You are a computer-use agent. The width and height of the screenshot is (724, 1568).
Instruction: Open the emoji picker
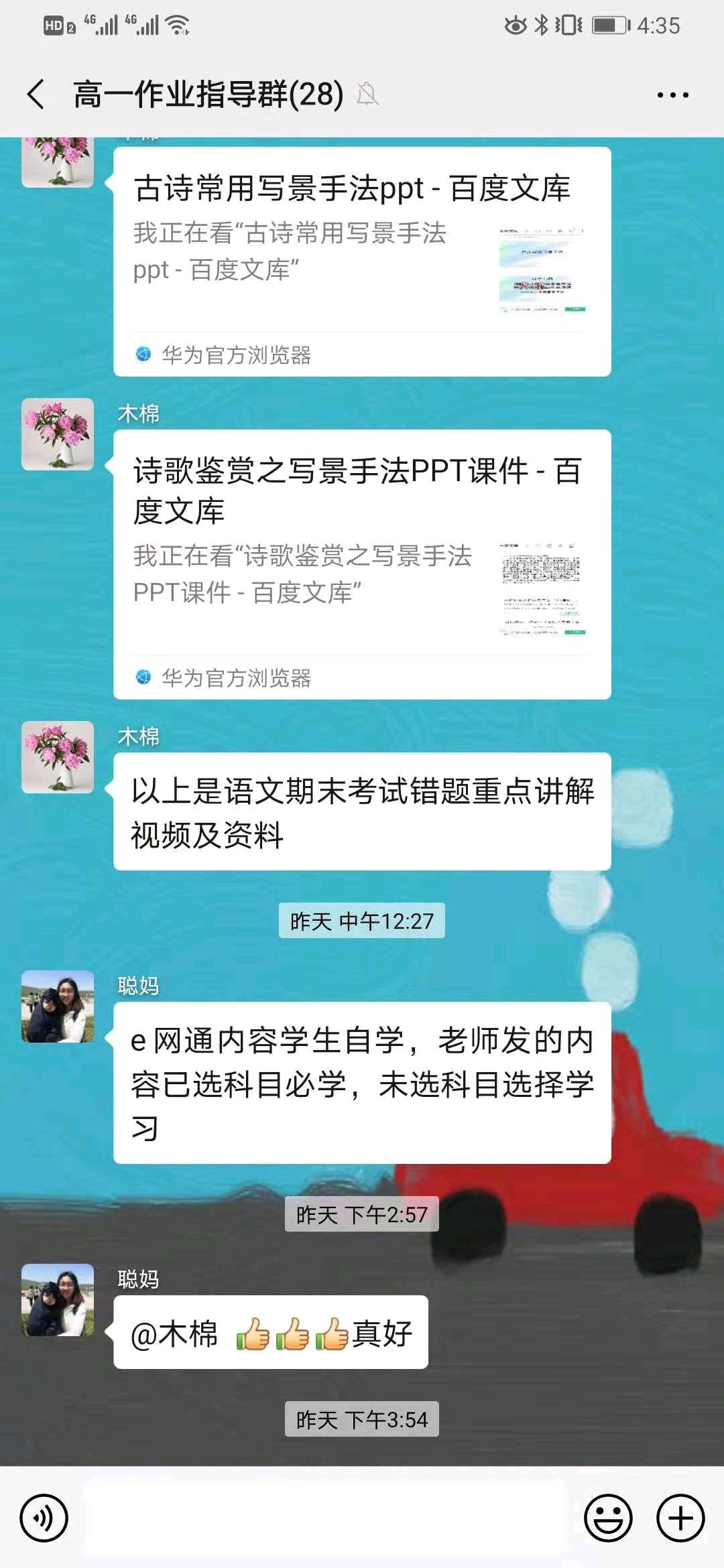coord(608,1518)
